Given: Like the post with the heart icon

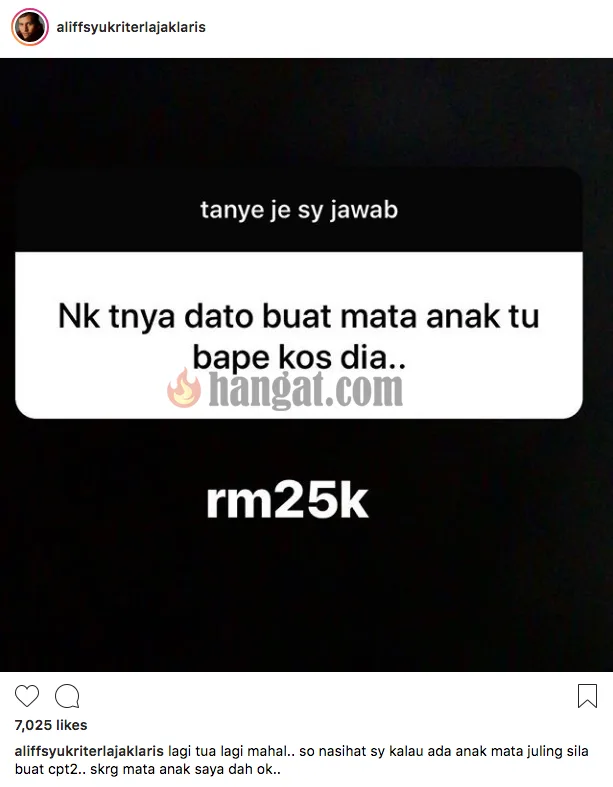Looking at the screenshot, I should point(27,696).
